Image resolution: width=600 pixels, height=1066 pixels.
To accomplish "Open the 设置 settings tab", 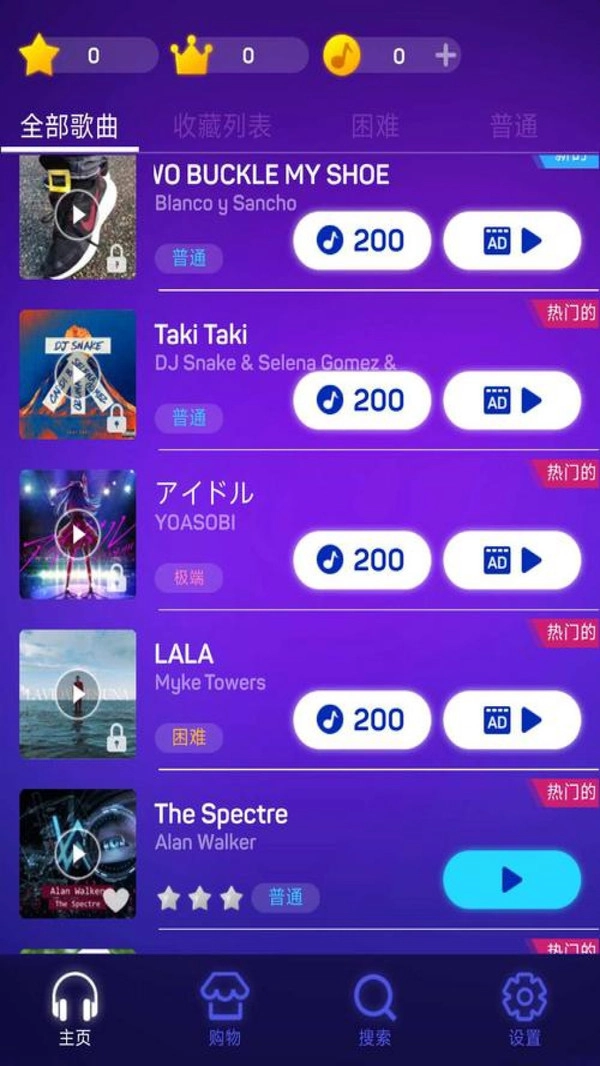I will point(525,1010).
